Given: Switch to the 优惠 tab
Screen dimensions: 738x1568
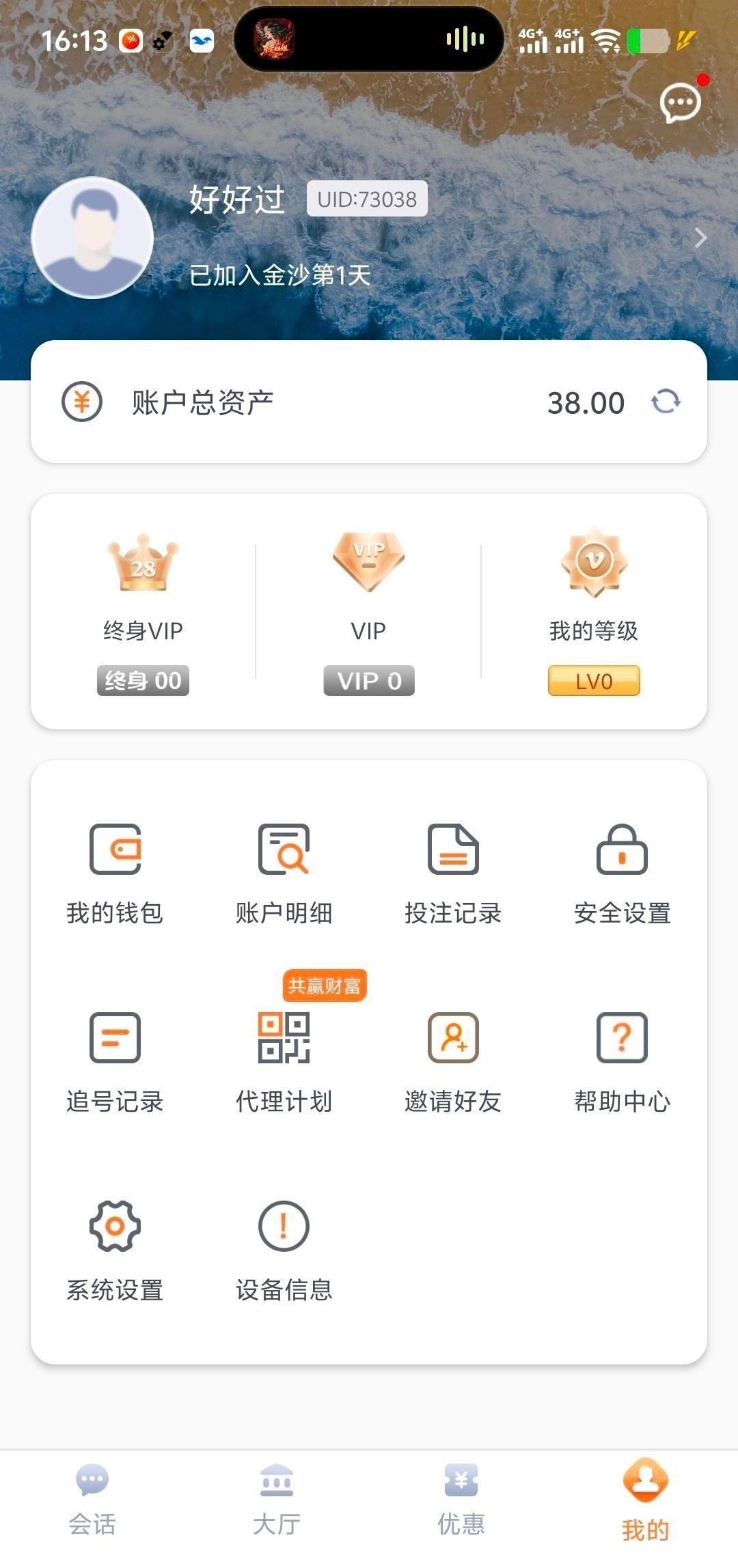Looking at the screenshot, I should (x=461, y=1500).
